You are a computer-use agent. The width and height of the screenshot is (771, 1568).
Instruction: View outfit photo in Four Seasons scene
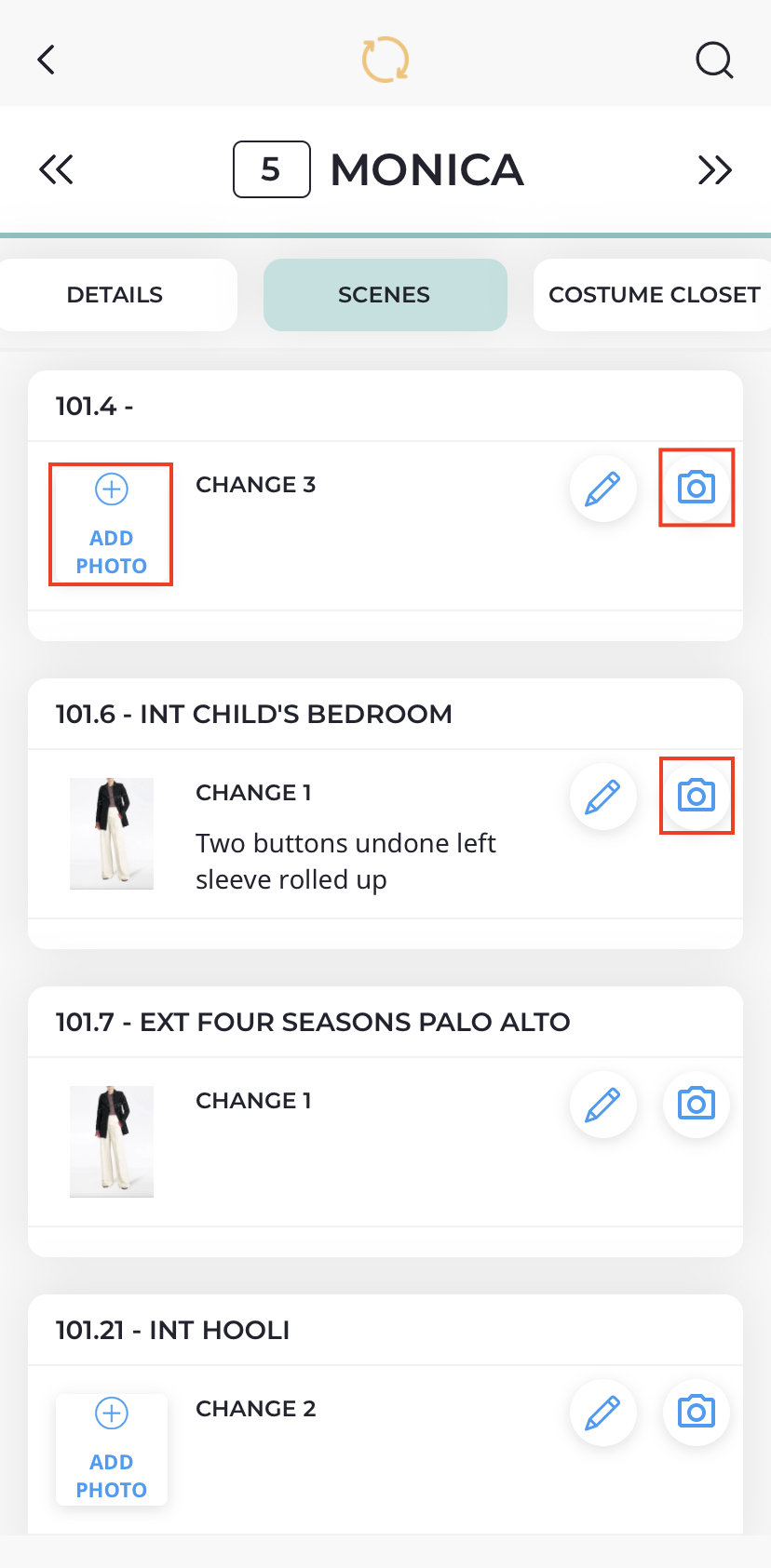(x=112, y=1142)
